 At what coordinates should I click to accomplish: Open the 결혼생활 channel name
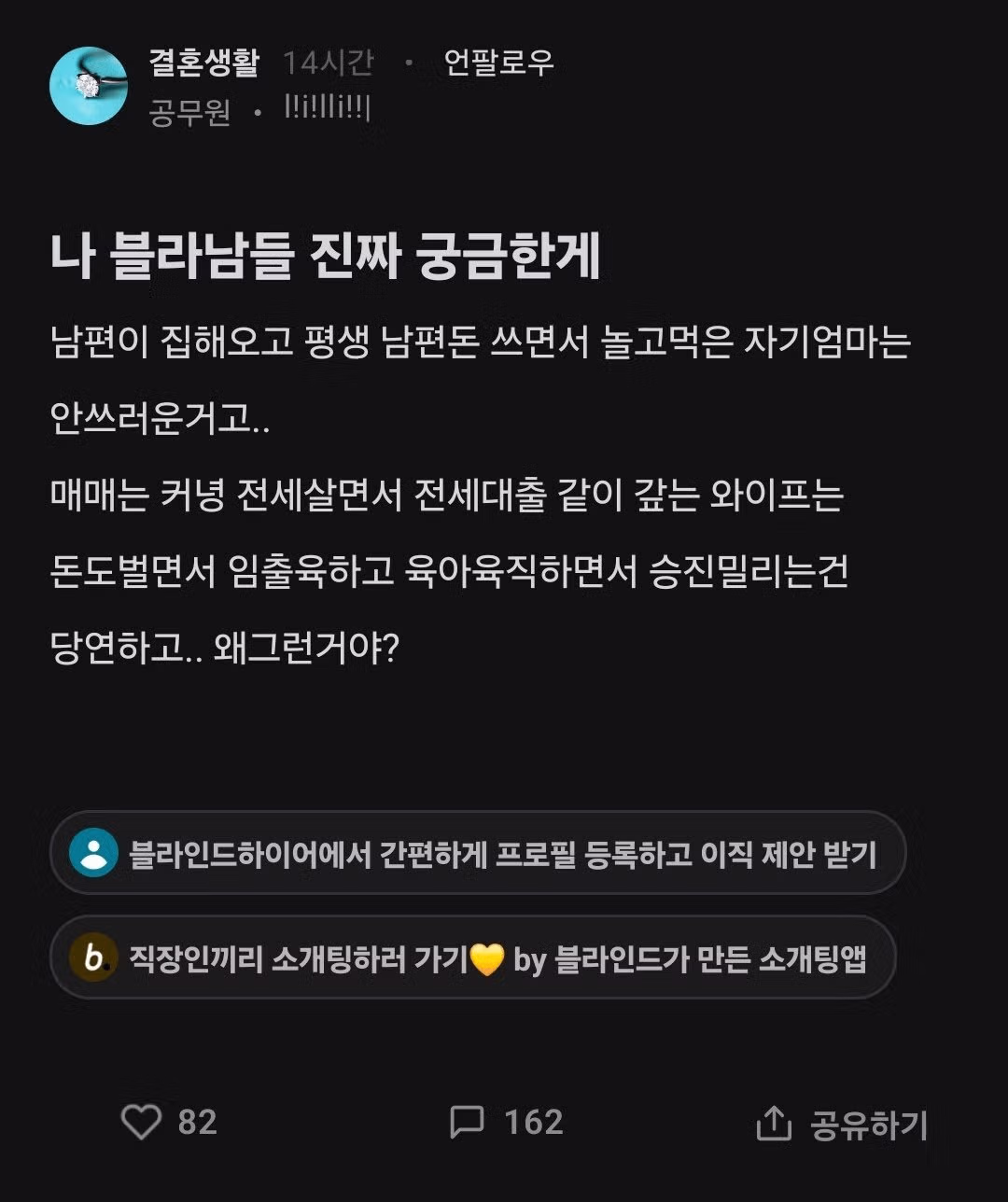tap(203, 63)
